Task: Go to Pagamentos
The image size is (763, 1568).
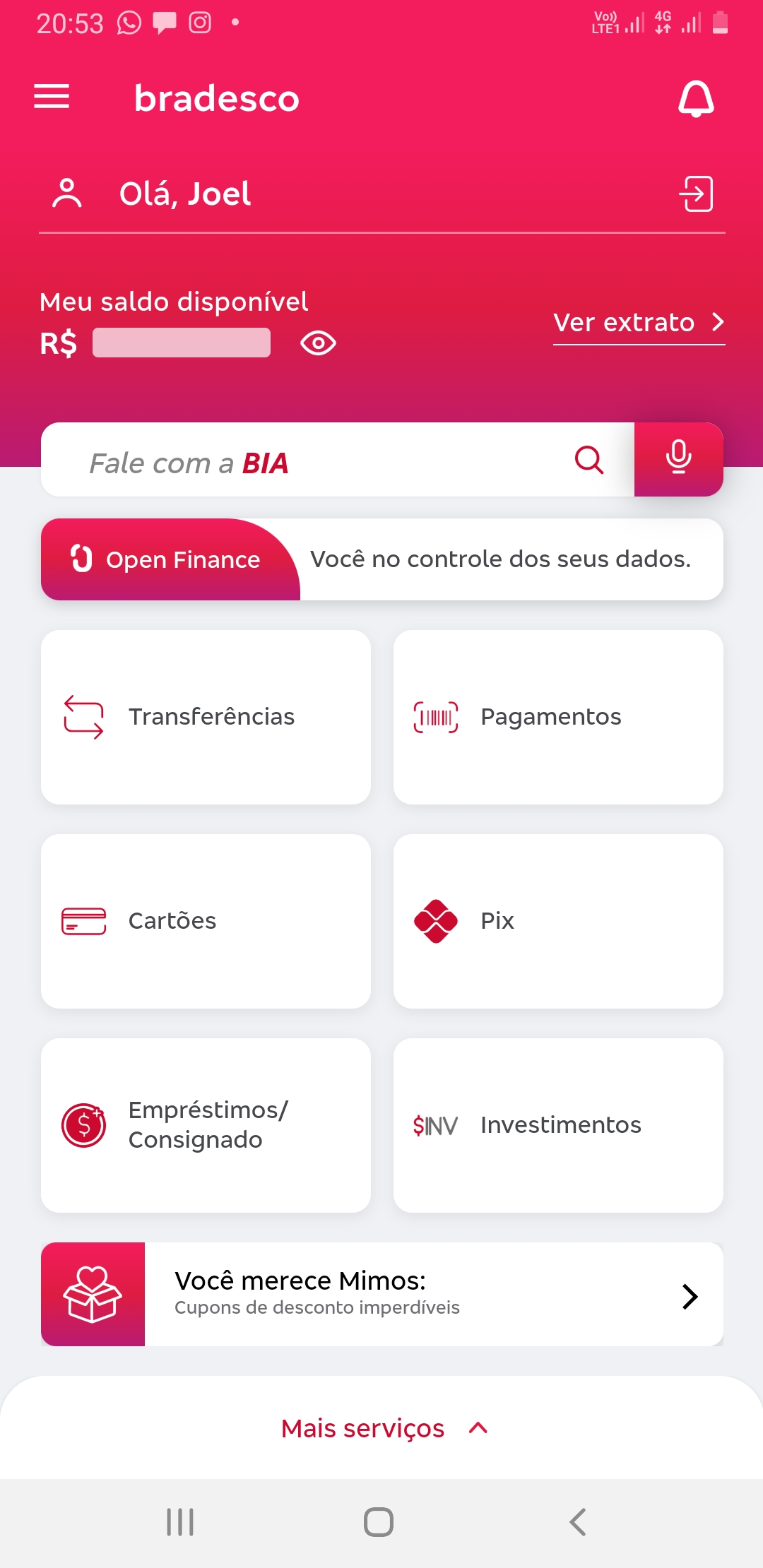Action: coord(558,717)
